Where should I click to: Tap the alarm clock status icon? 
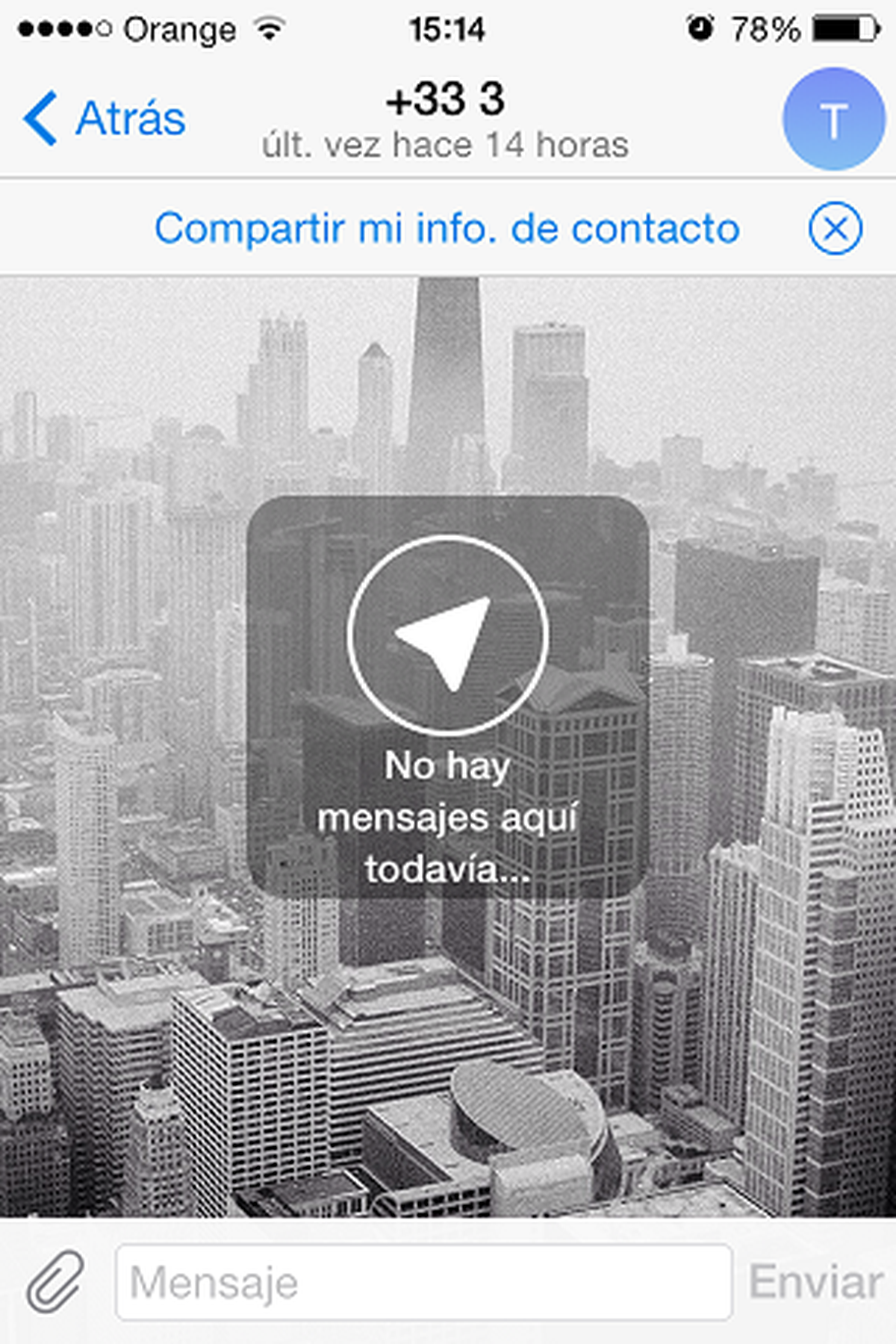(x=700, y=28)
